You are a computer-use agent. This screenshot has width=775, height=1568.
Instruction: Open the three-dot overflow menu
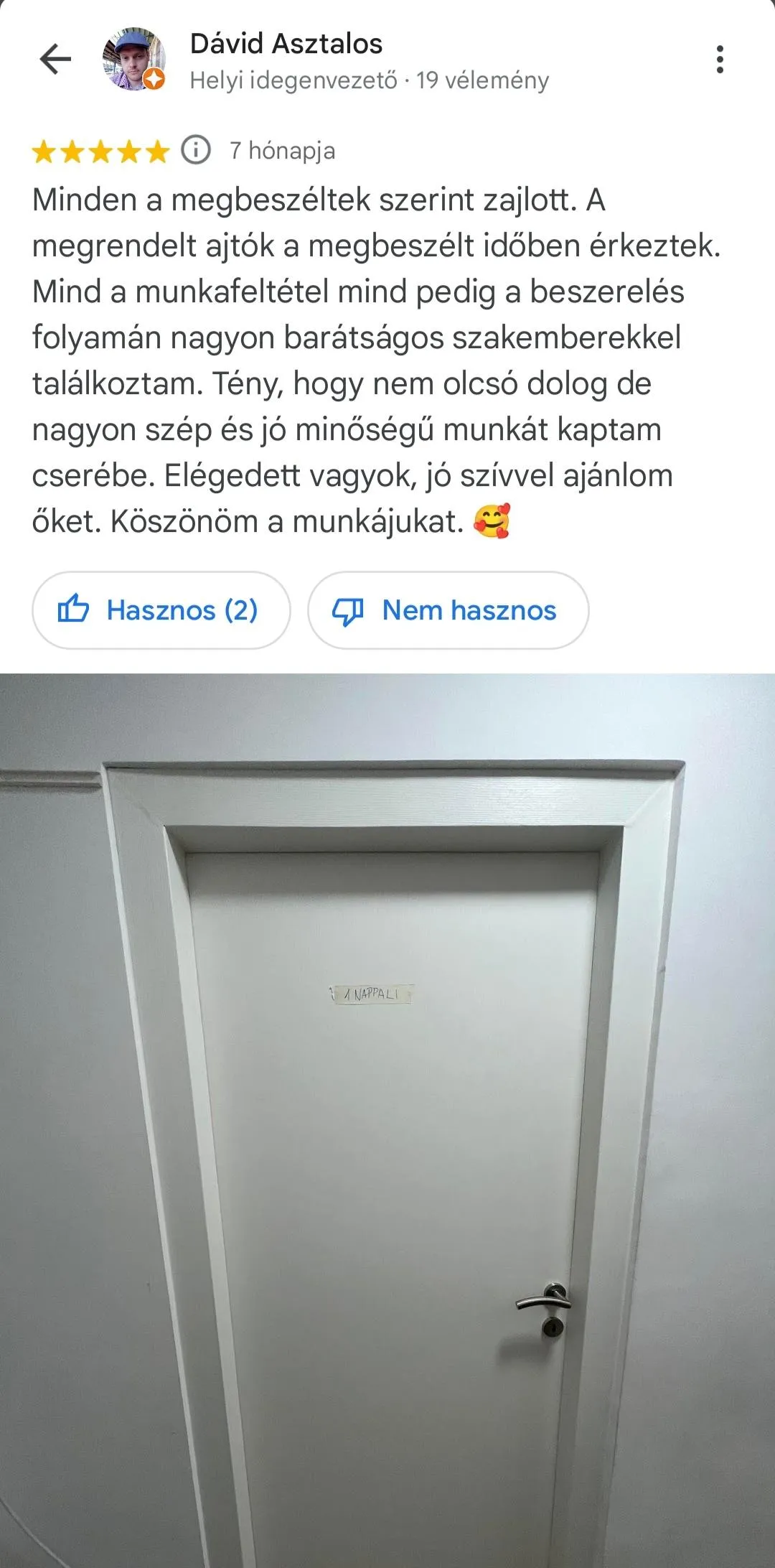[720, 59]
